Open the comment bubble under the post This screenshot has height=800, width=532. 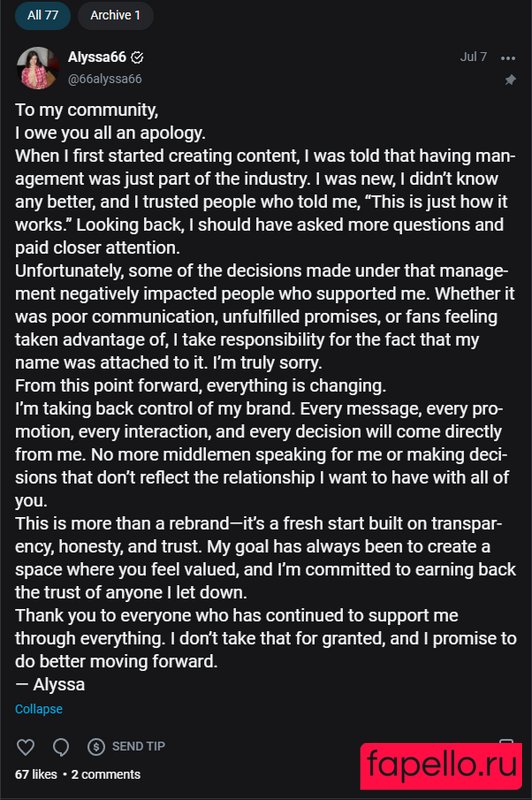pos(61,747)
